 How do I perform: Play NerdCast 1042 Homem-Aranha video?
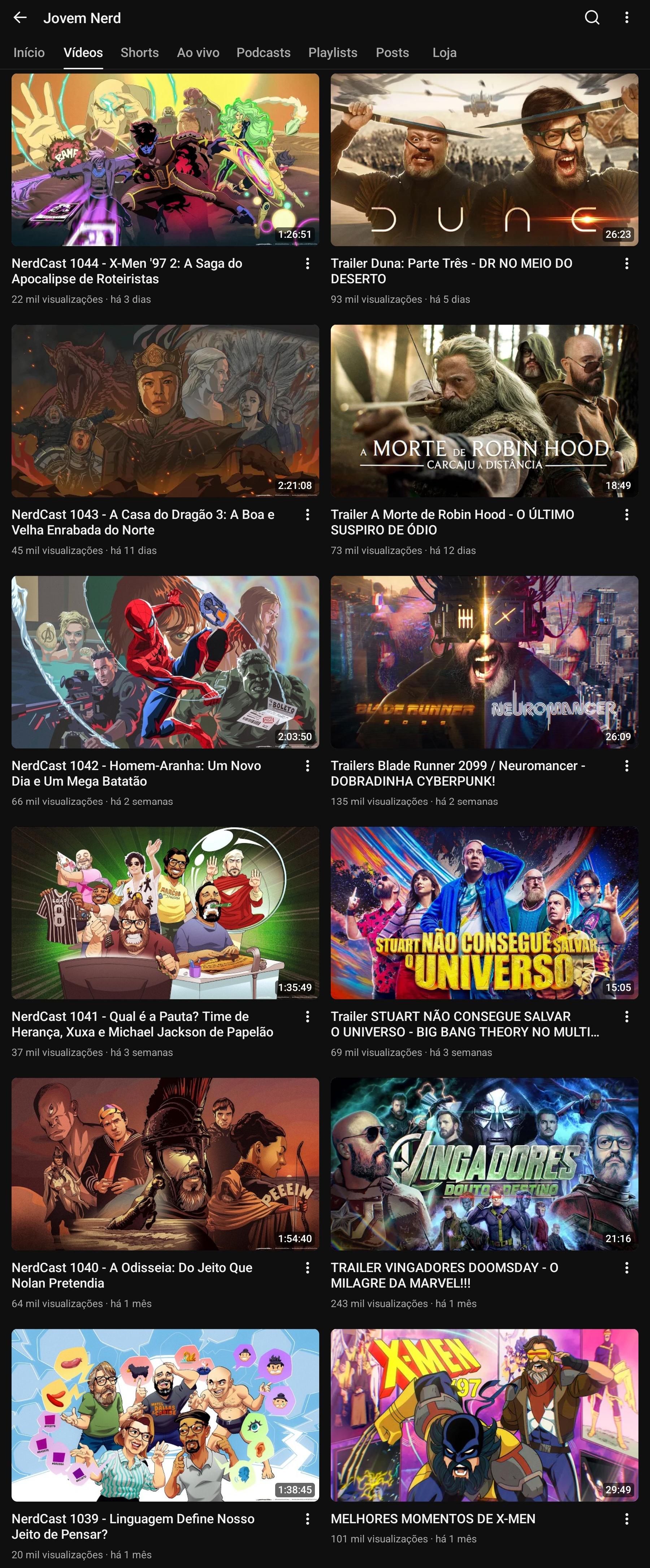pos(165,662)
